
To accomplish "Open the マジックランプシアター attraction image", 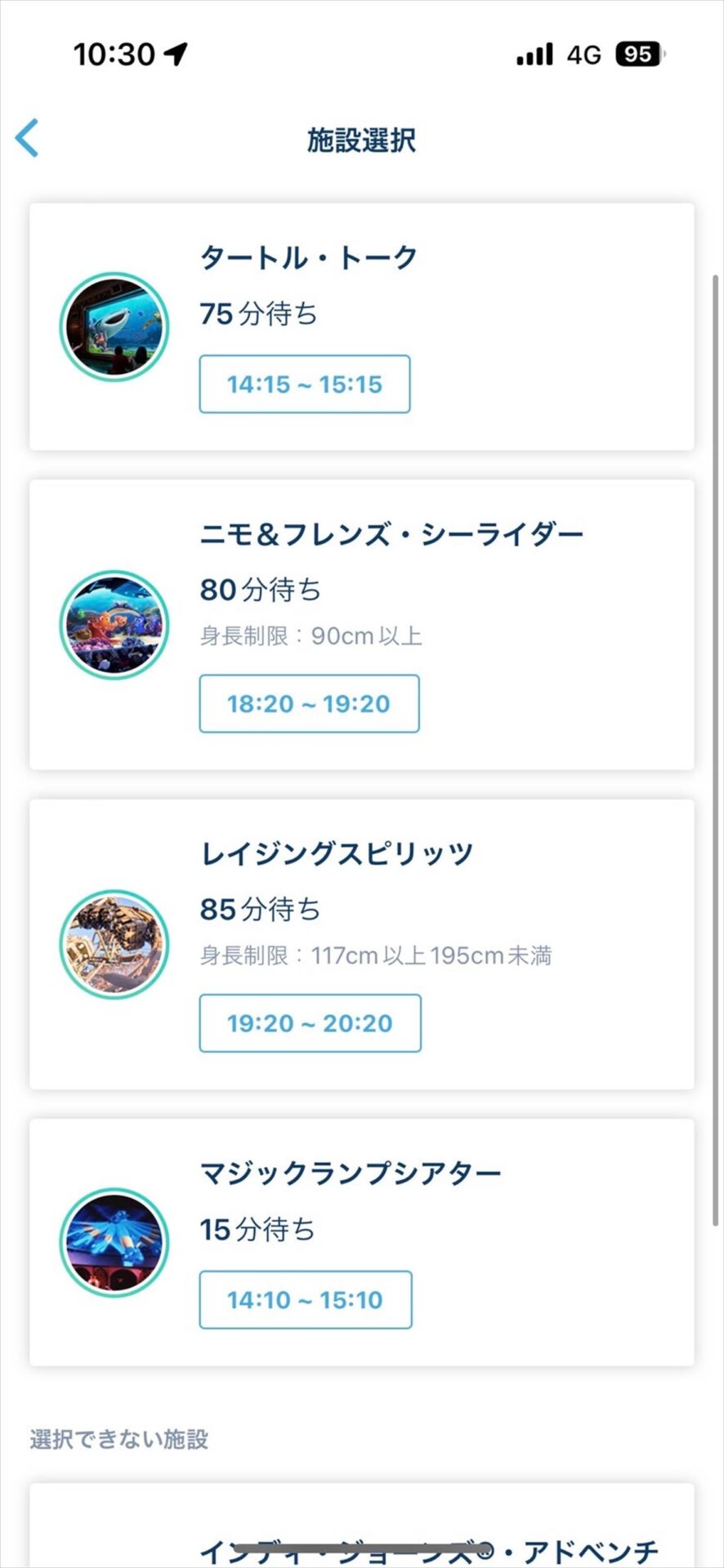I will click(x=114, y=1242).
